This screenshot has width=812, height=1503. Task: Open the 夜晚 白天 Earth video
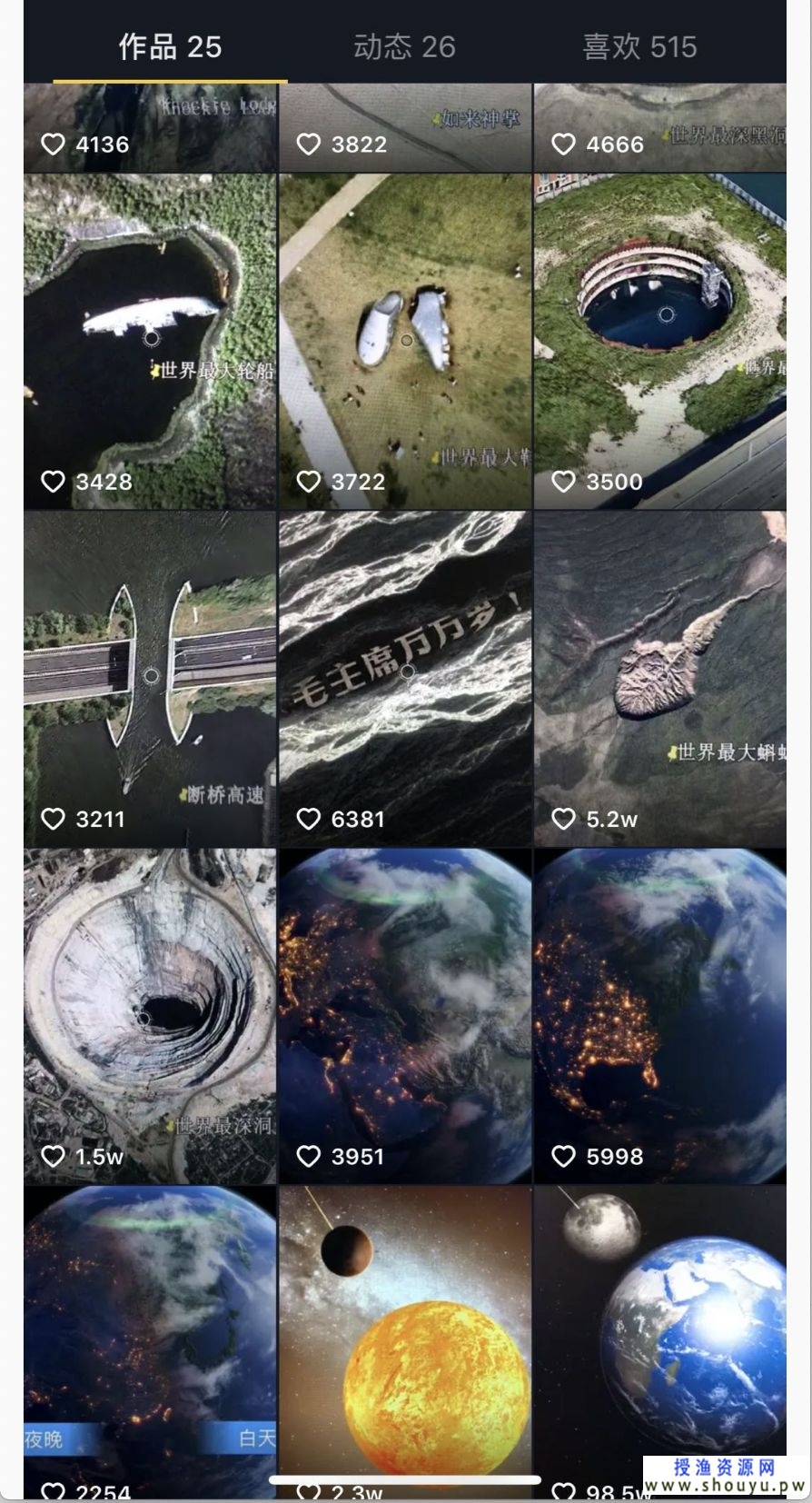point(150,1336)
